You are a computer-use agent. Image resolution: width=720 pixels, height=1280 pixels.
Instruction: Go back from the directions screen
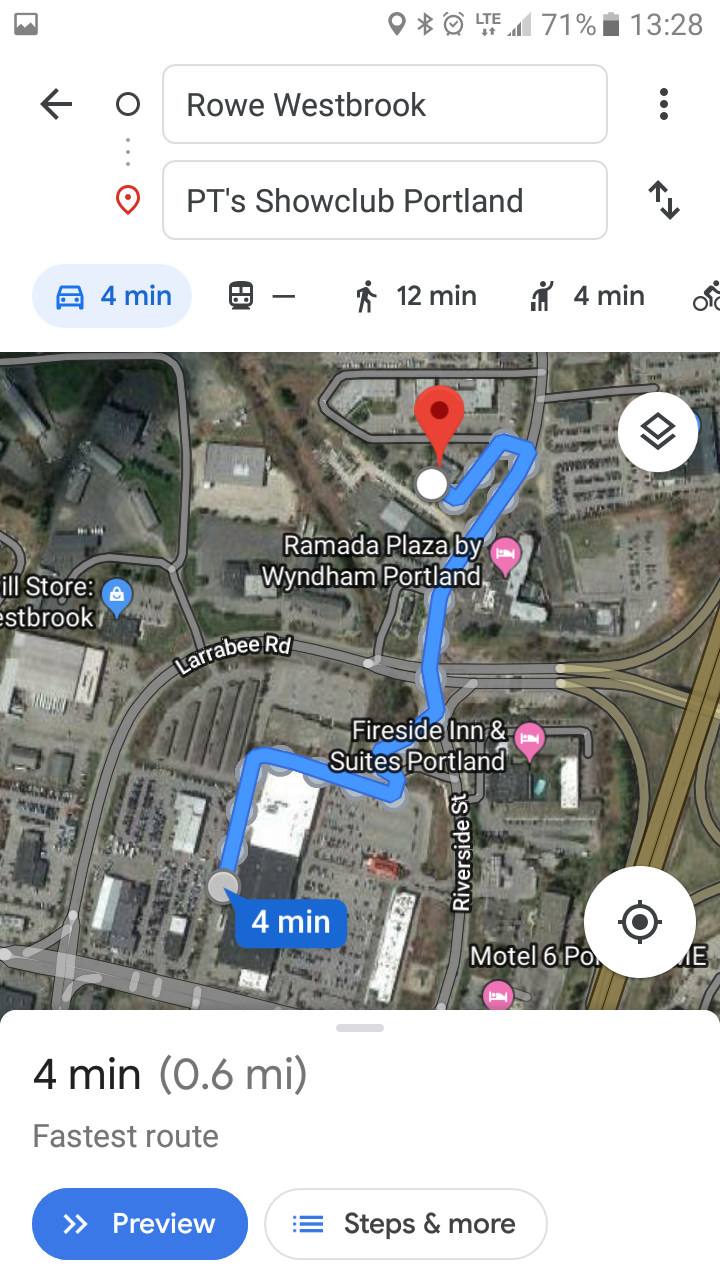pyautogui.click(x=56, y=105)
